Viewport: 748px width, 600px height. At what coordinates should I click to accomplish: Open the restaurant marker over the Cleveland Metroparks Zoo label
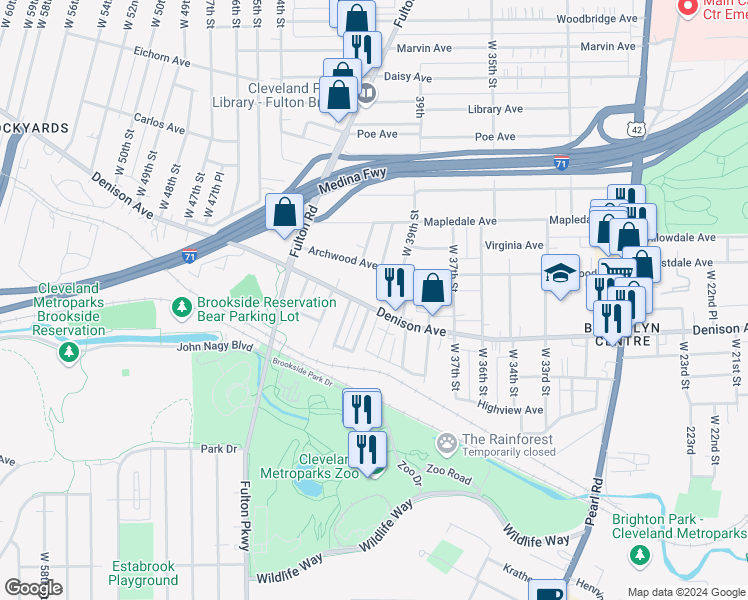tap(367, 450)
